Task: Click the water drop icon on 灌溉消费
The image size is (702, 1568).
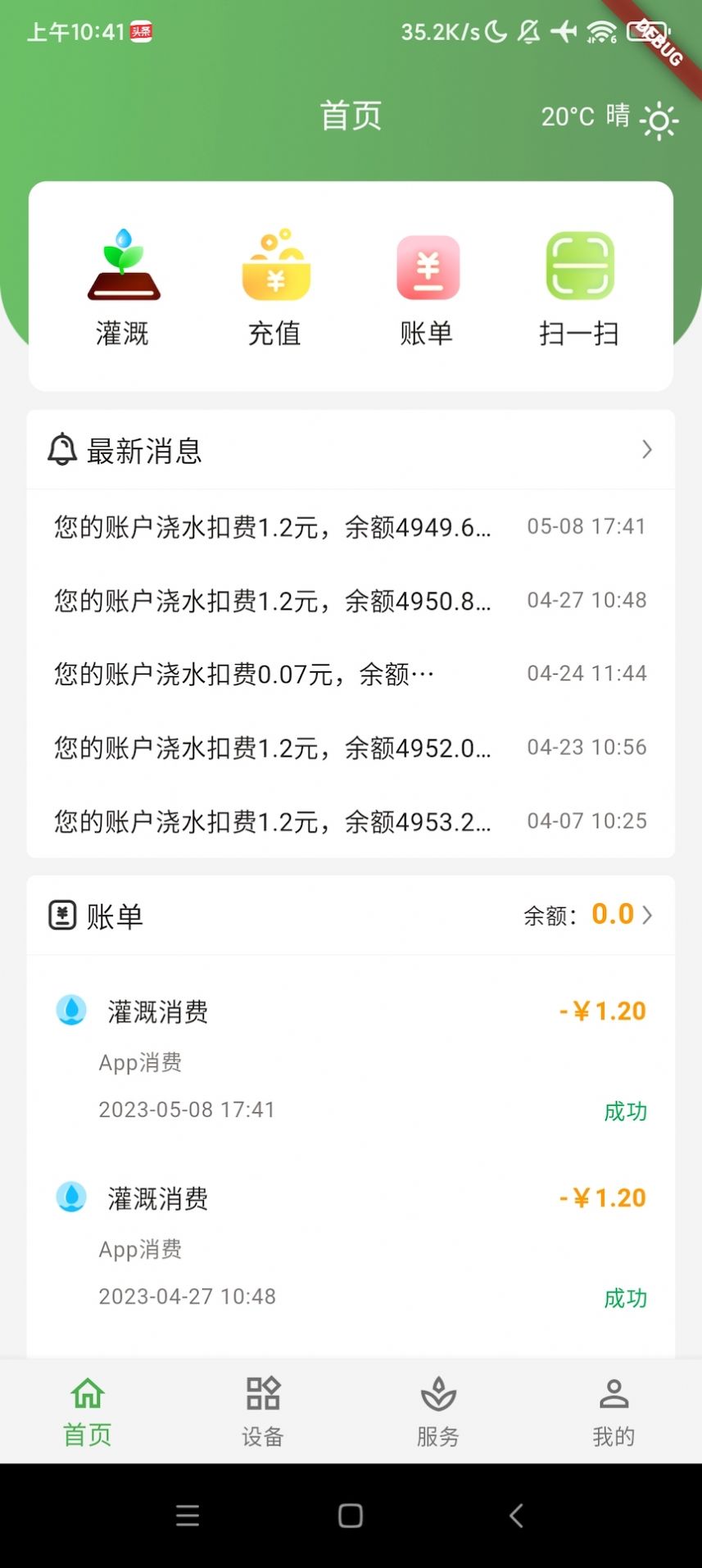Action: pyautogui.click(x=71, y=1009)
